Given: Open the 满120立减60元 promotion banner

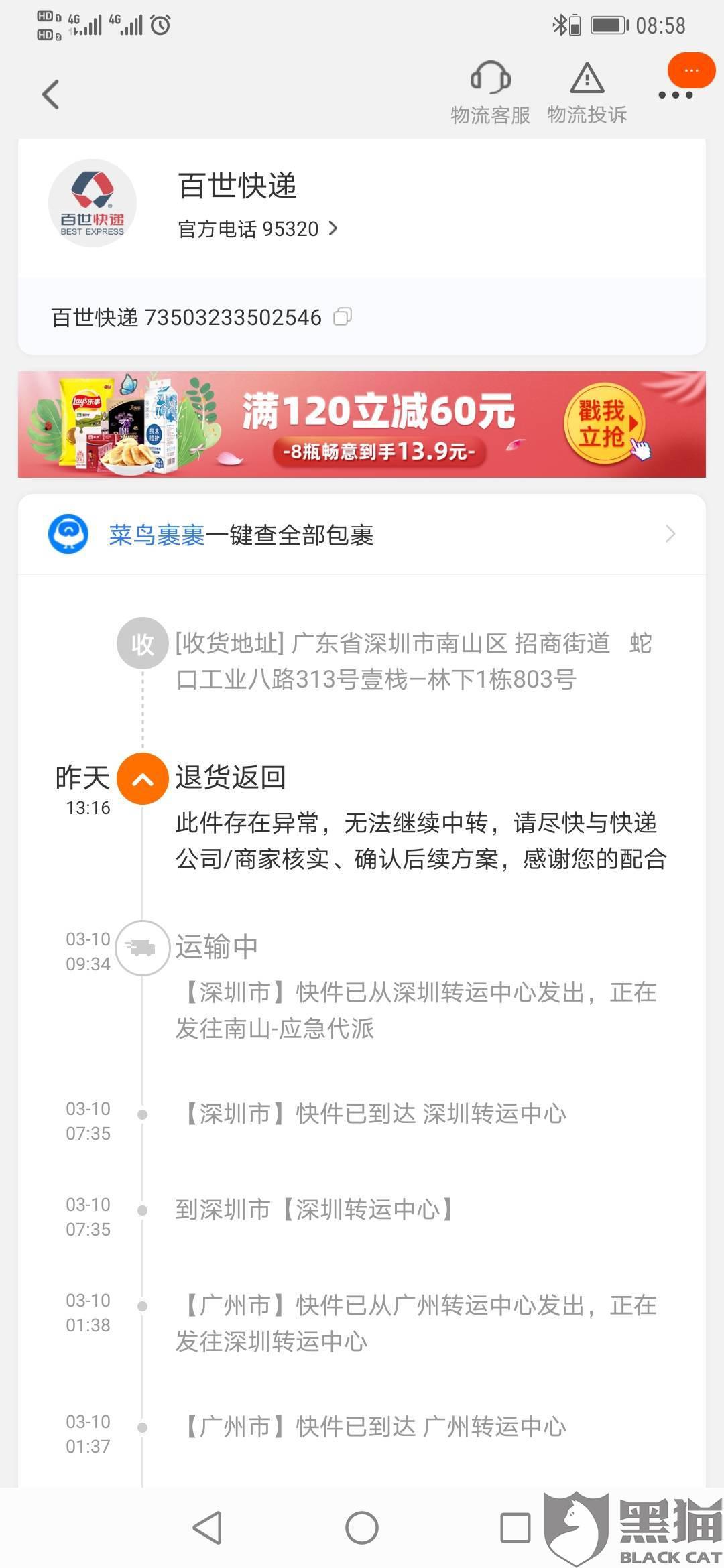Looking at the screenshot, I should pyautogui.click(x=362, y=424).
